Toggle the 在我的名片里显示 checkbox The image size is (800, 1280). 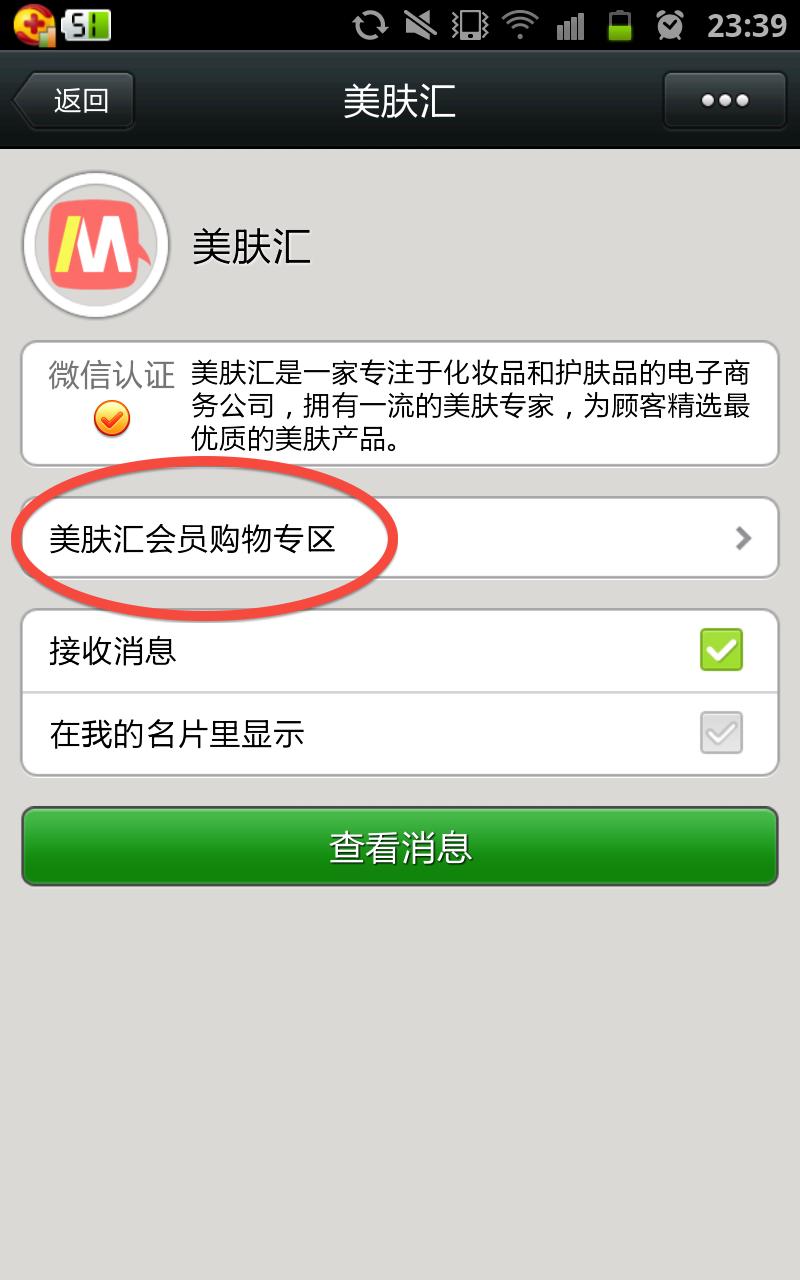coord(721,733)
